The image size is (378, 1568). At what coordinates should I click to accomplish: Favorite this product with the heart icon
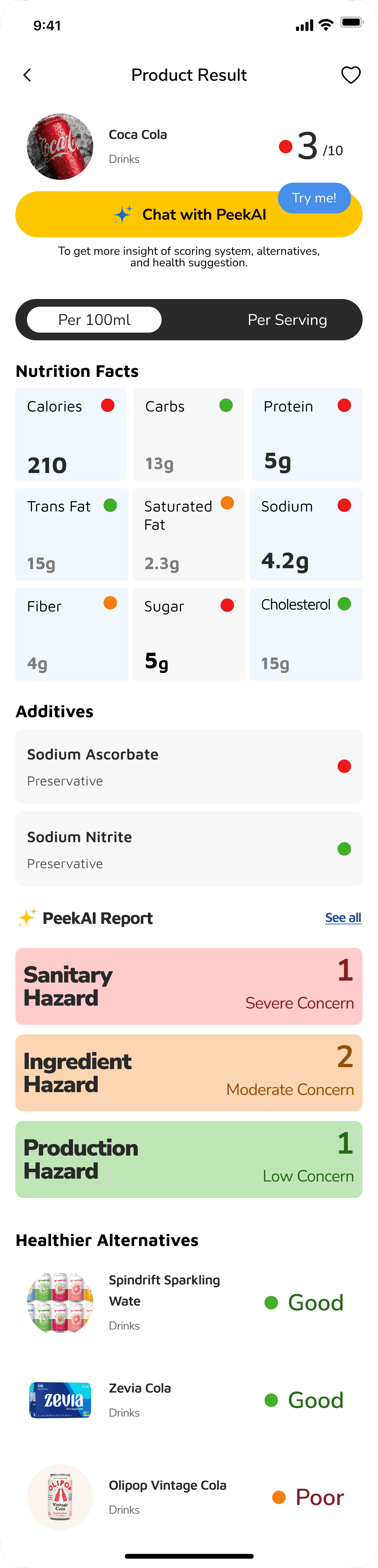click(351, 75)
